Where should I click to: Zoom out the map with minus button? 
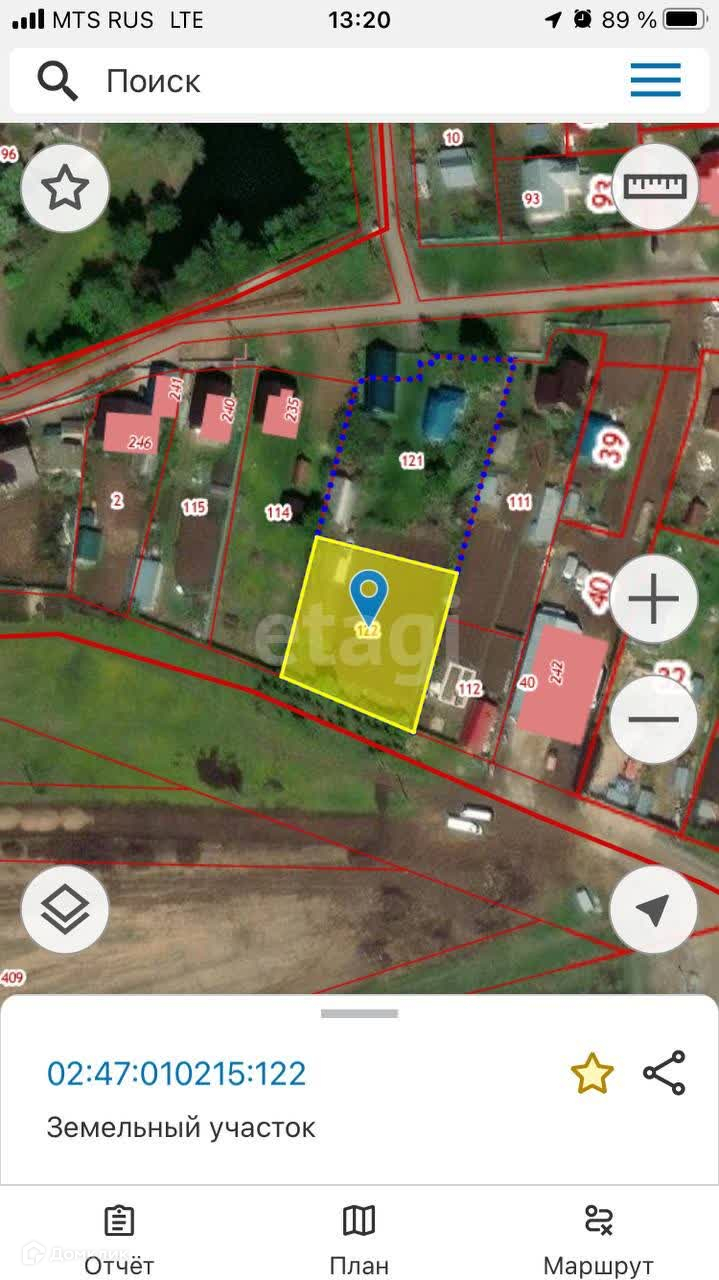(653, 718)
